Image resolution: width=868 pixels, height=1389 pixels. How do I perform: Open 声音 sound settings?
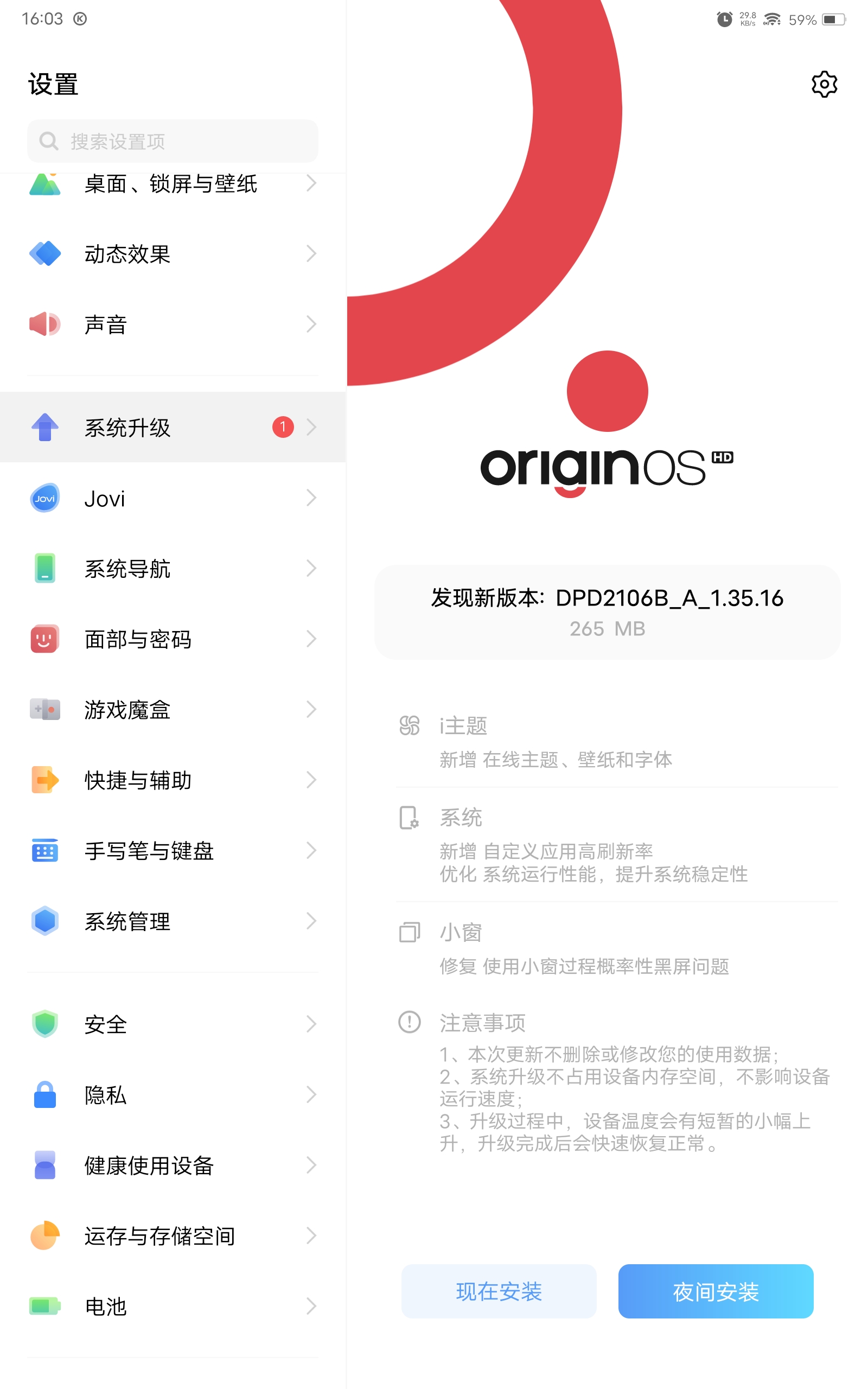(x=172, y=324)
